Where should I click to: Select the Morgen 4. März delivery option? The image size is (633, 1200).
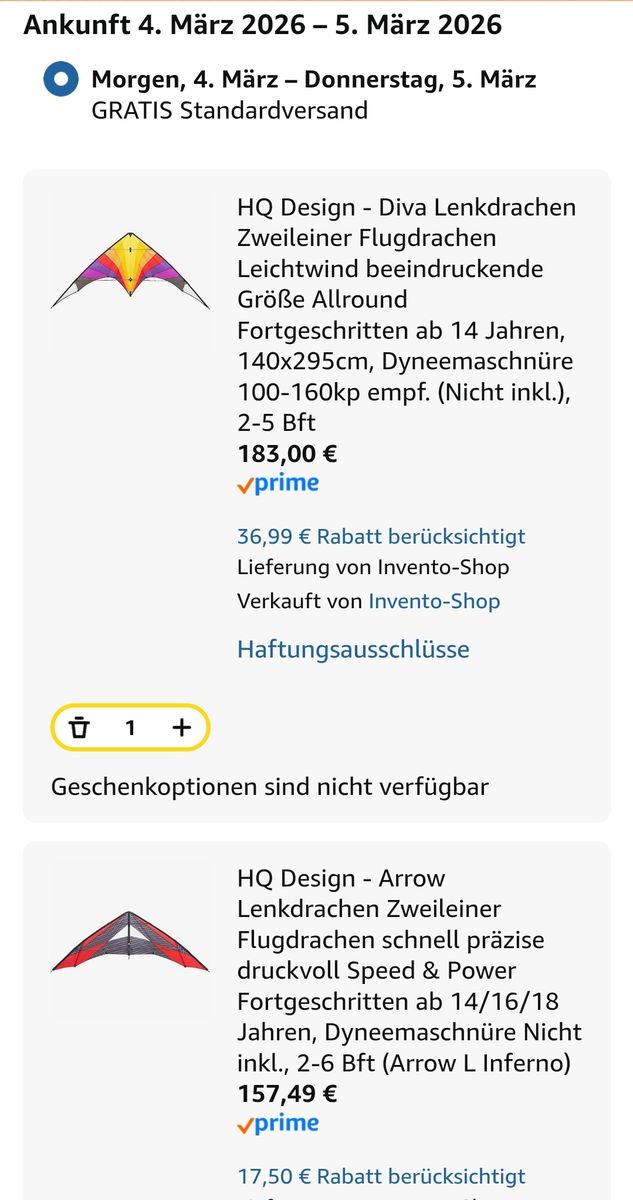(x=62, y=80)
